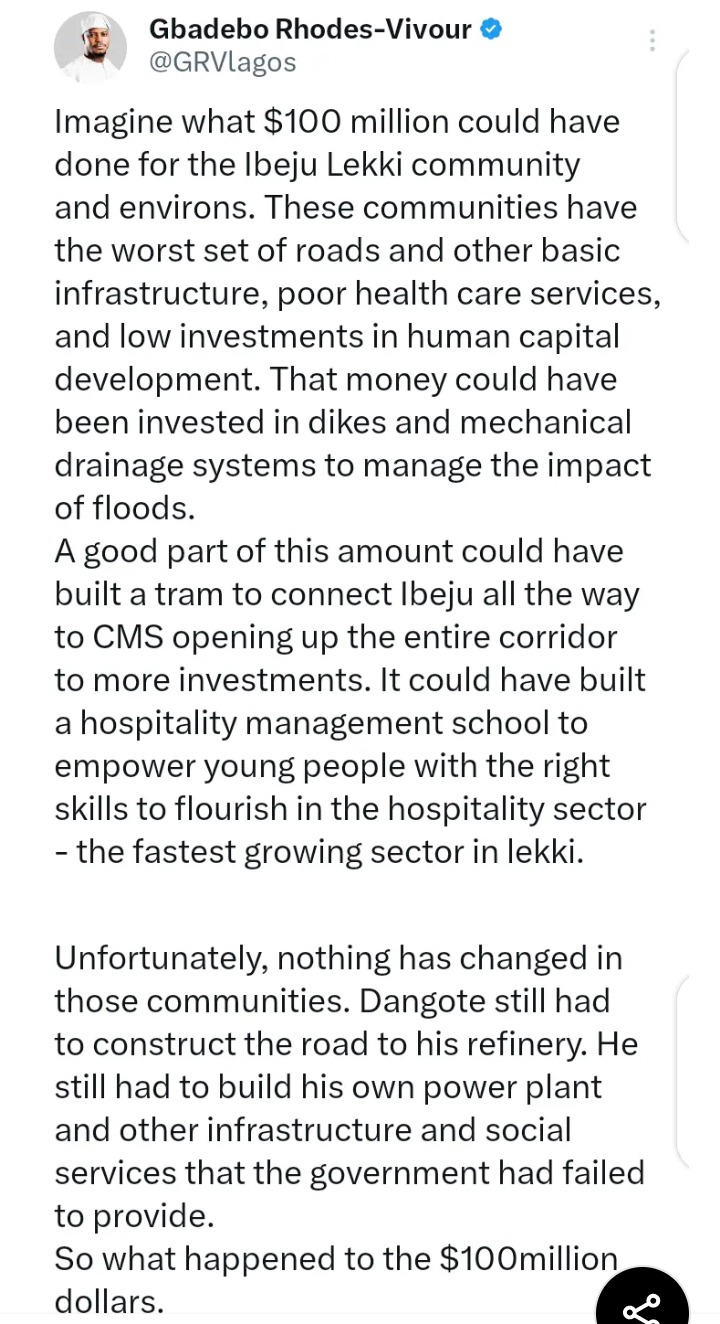
Task: Open the @GRVlagos profile handle
Action: 222,62
